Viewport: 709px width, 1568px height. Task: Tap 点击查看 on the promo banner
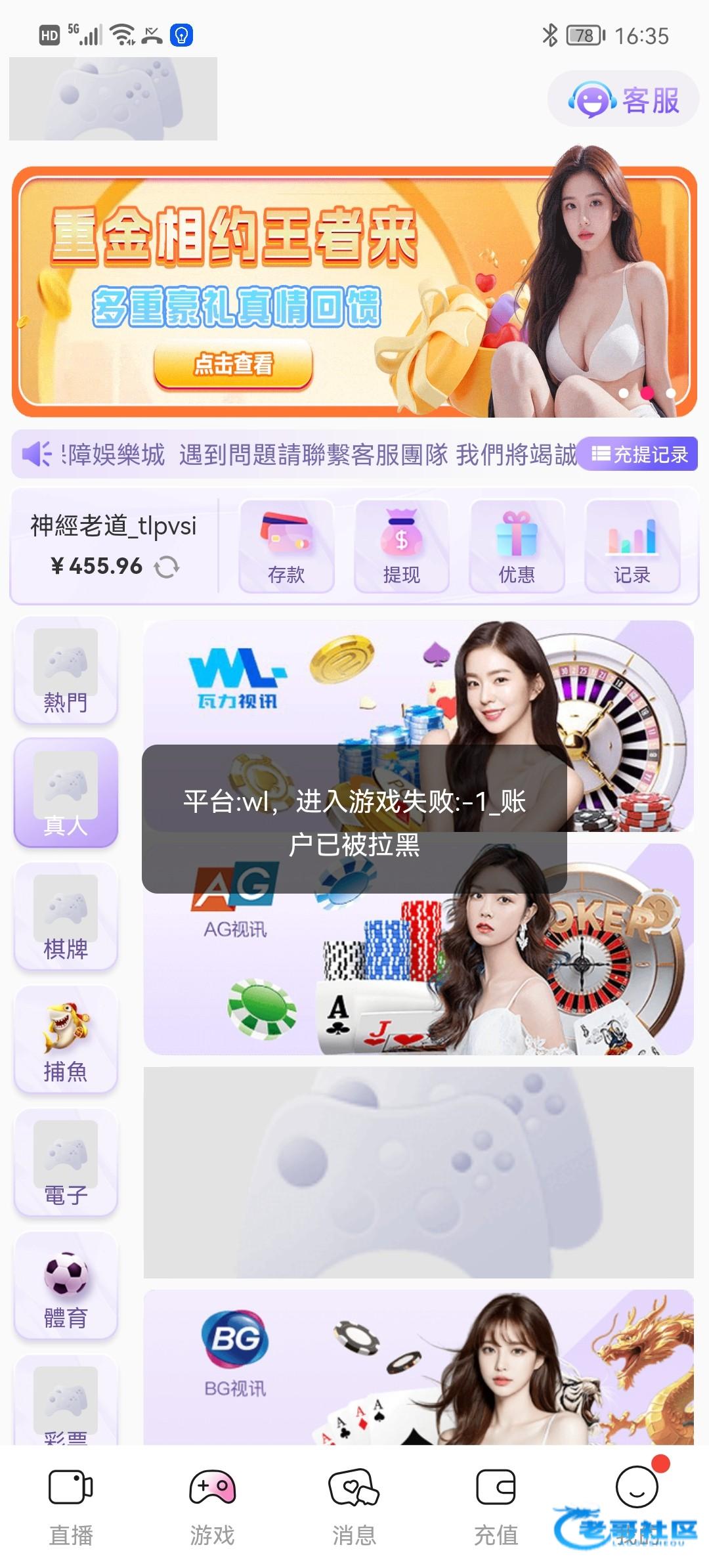[x=233, y=364]
